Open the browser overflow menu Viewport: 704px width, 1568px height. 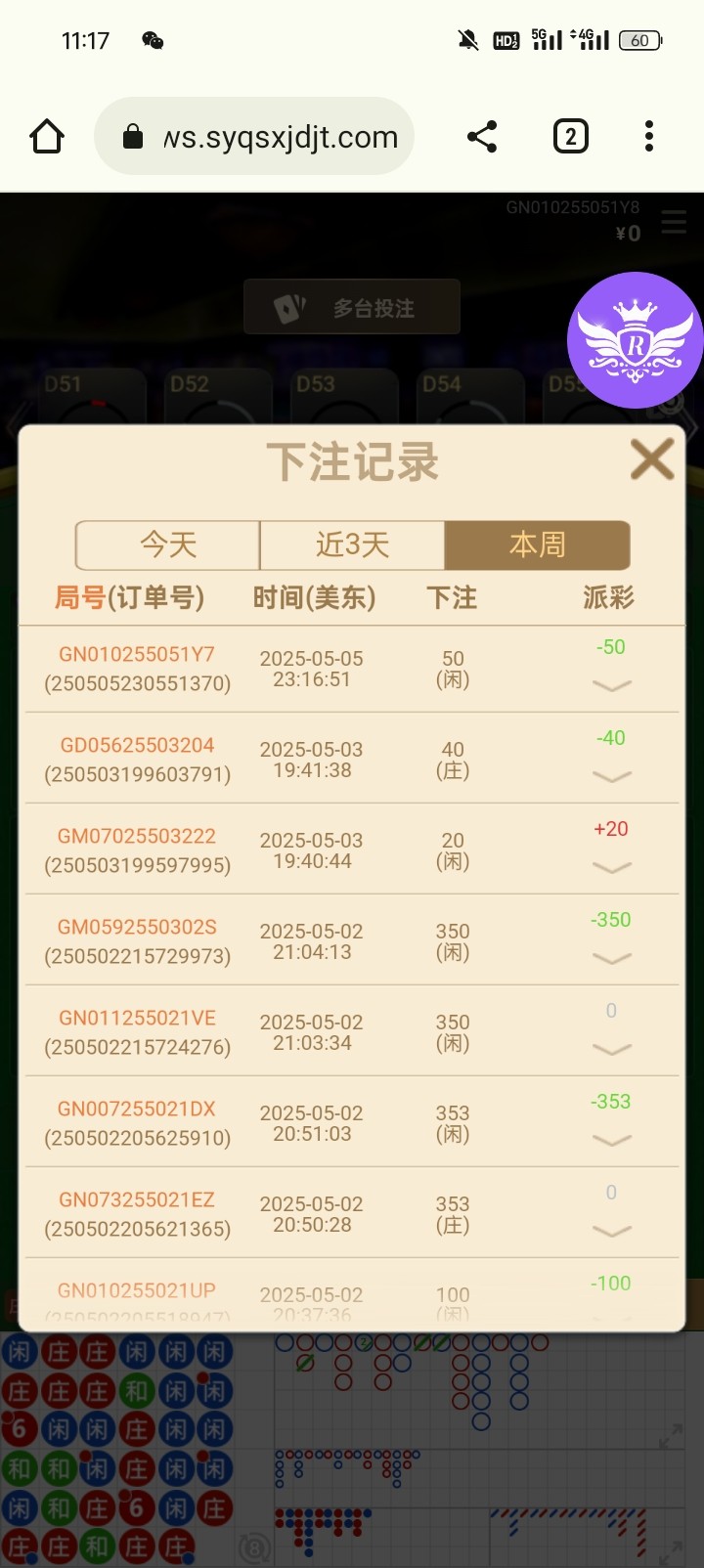[x=649, y=137]
